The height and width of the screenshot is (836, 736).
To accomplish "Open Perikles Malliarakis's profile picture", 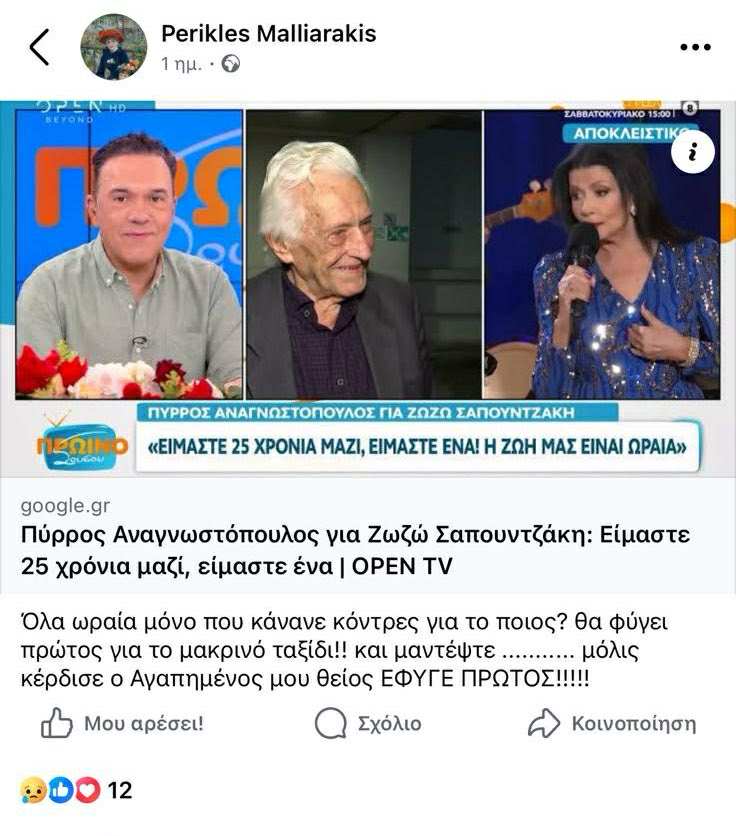I will (113, 47).
